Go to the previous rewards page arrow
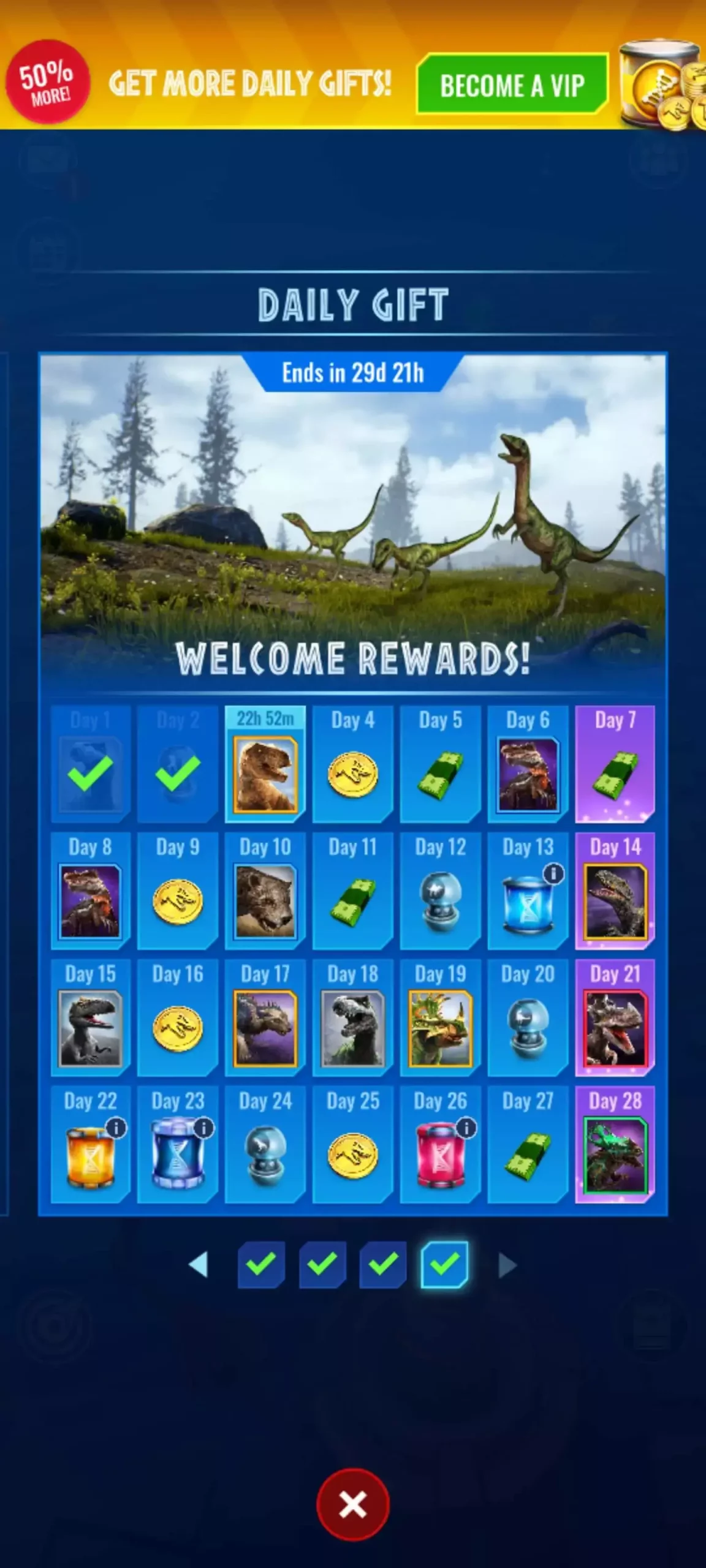 (198, 1265)
